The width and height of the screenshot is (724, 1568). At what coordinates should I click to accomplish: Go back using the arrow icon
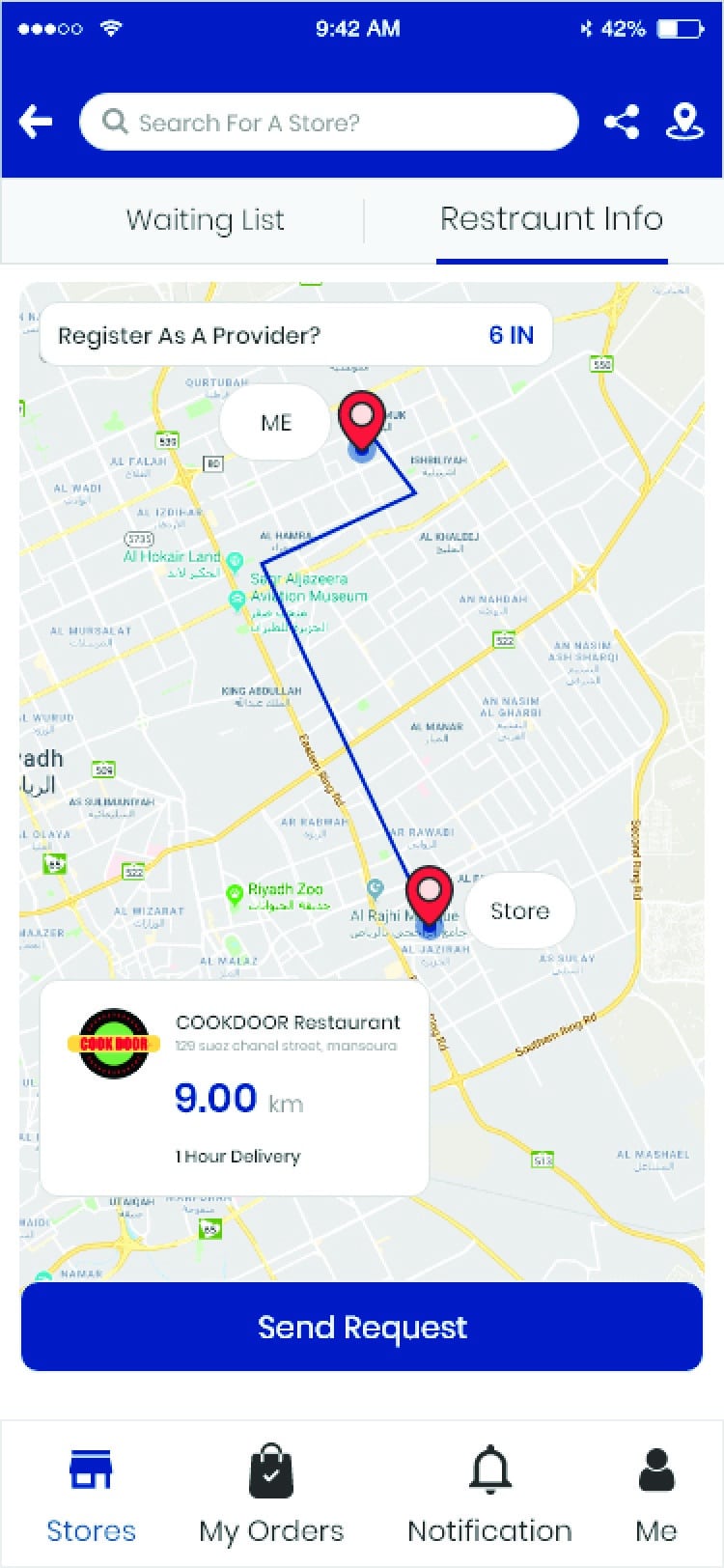tap(36, 122)
